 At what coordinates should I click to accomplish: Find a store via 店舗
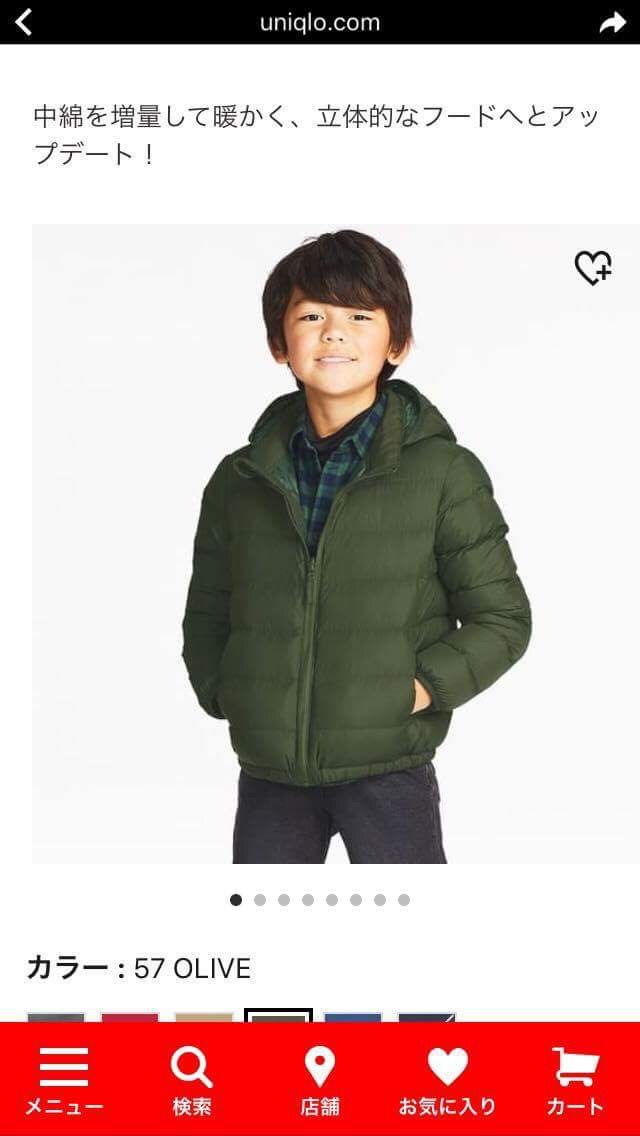pos(320,1080)
